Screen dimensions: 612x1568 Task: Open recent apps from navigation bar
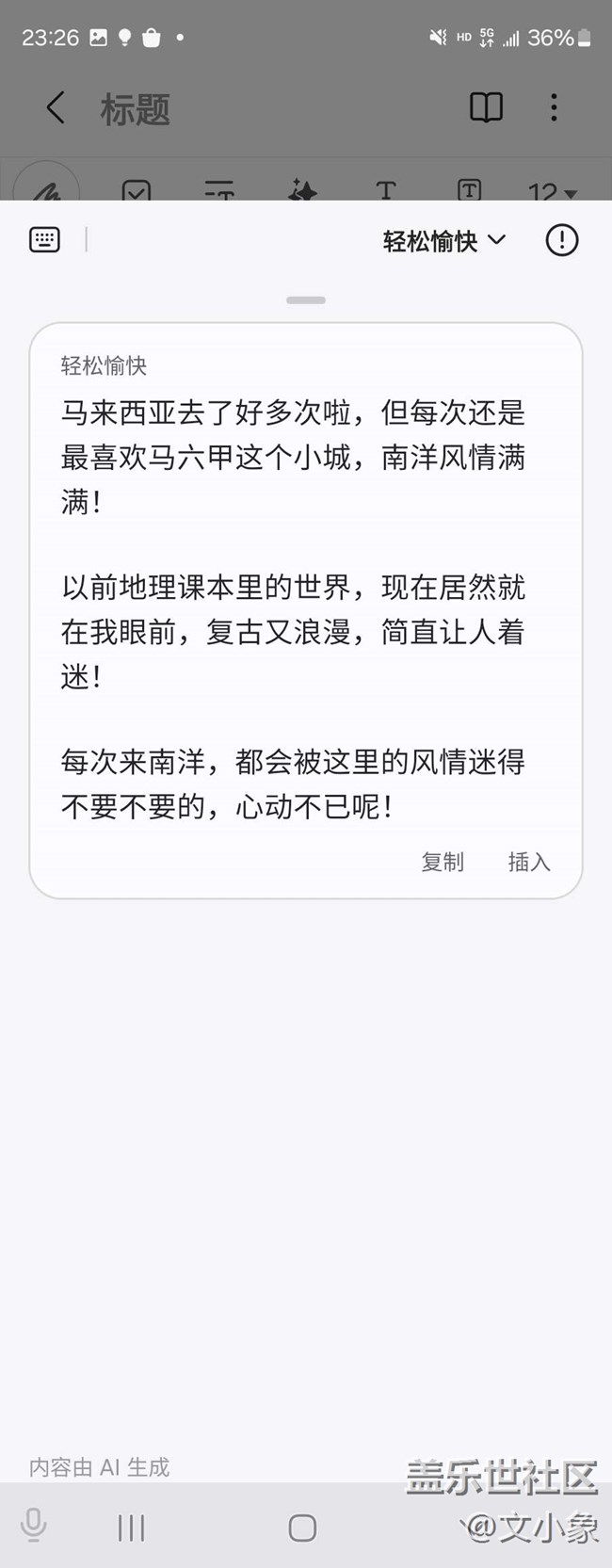pos(131,1528)
